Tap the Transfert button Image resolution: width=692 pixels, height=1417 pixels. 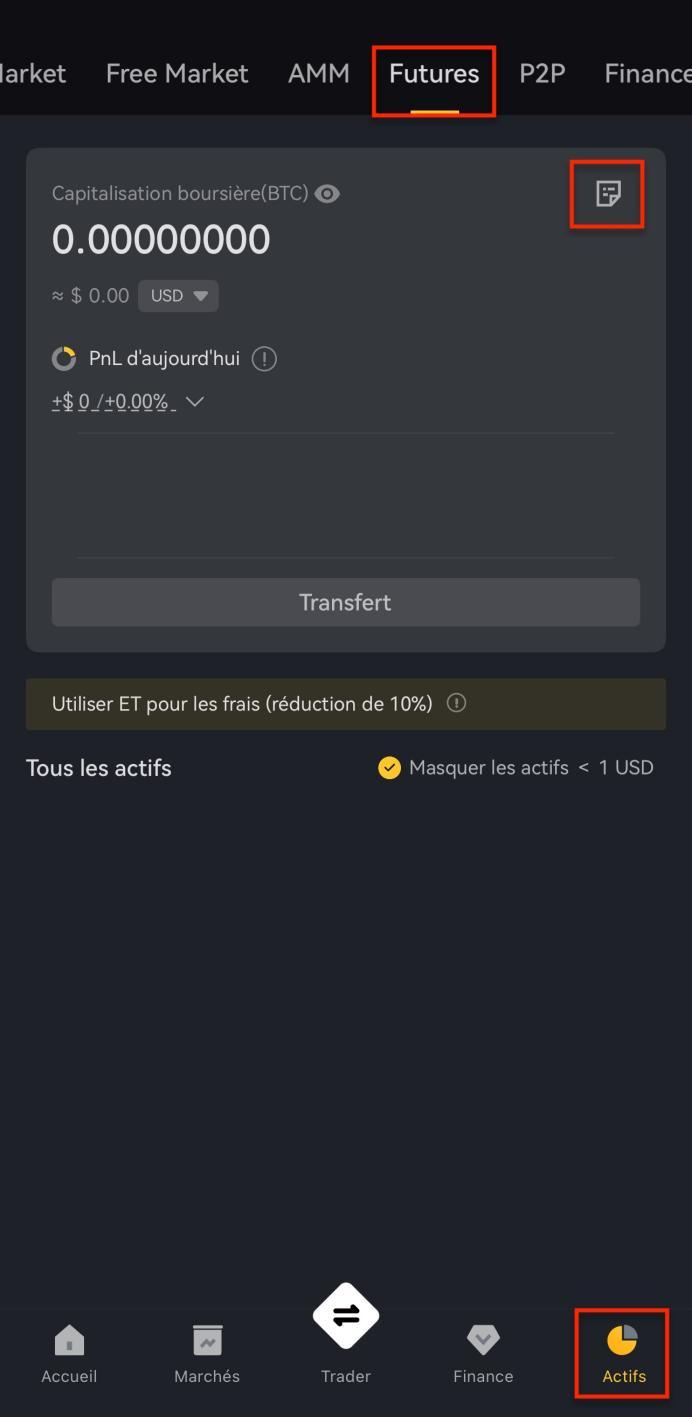tap(346, 602)
